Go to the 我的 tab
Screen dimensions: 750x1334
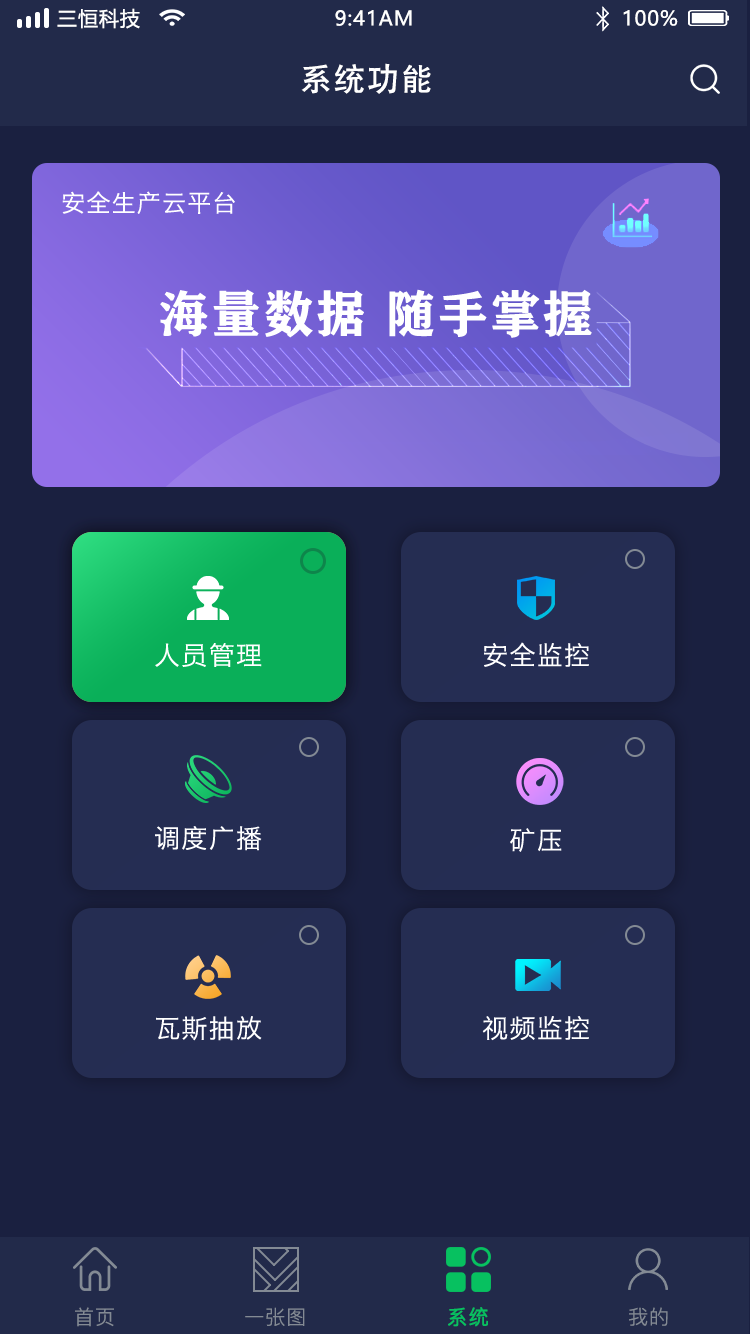pyautogui.click(x=648, y=1286)
